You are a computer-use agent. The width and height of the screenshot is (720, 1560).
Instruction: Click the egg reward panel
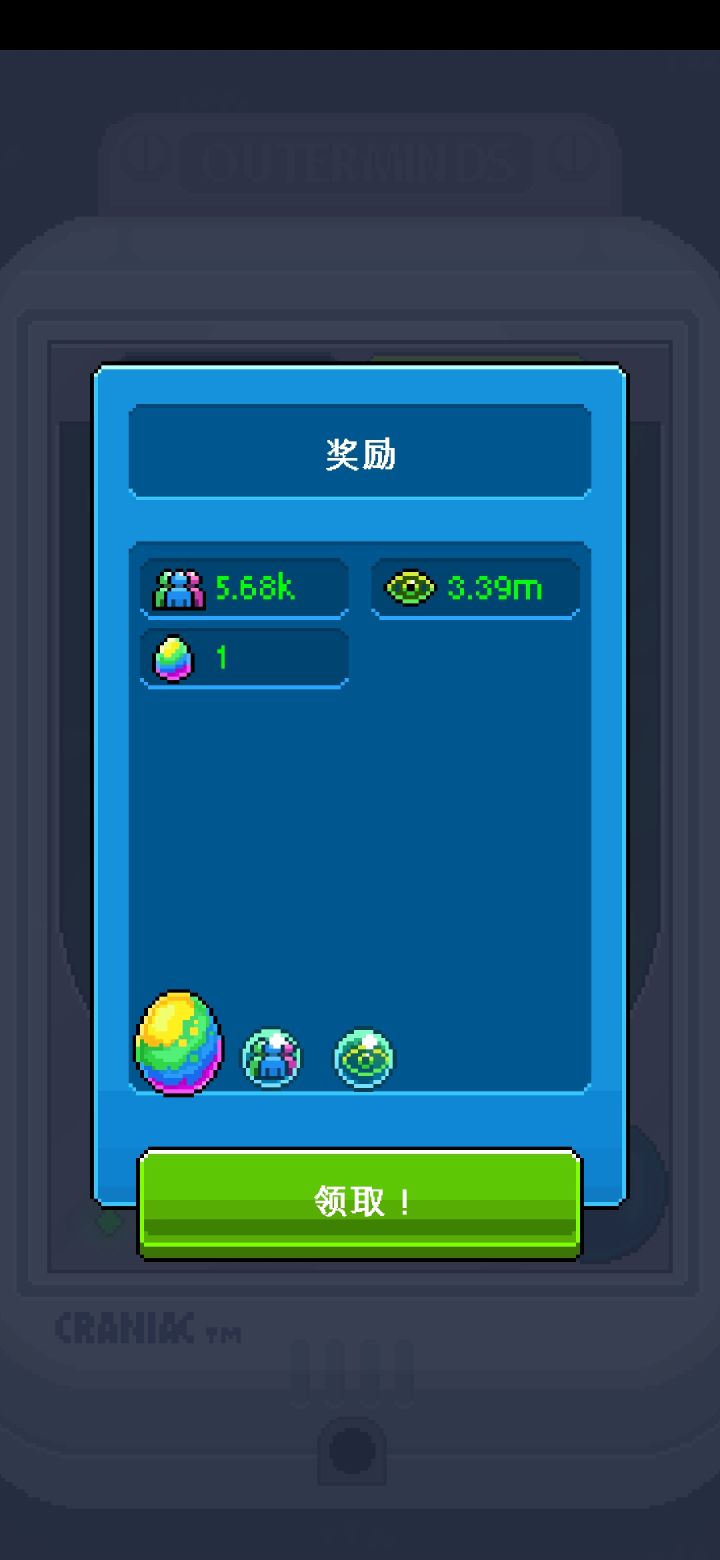click(244, 657)
